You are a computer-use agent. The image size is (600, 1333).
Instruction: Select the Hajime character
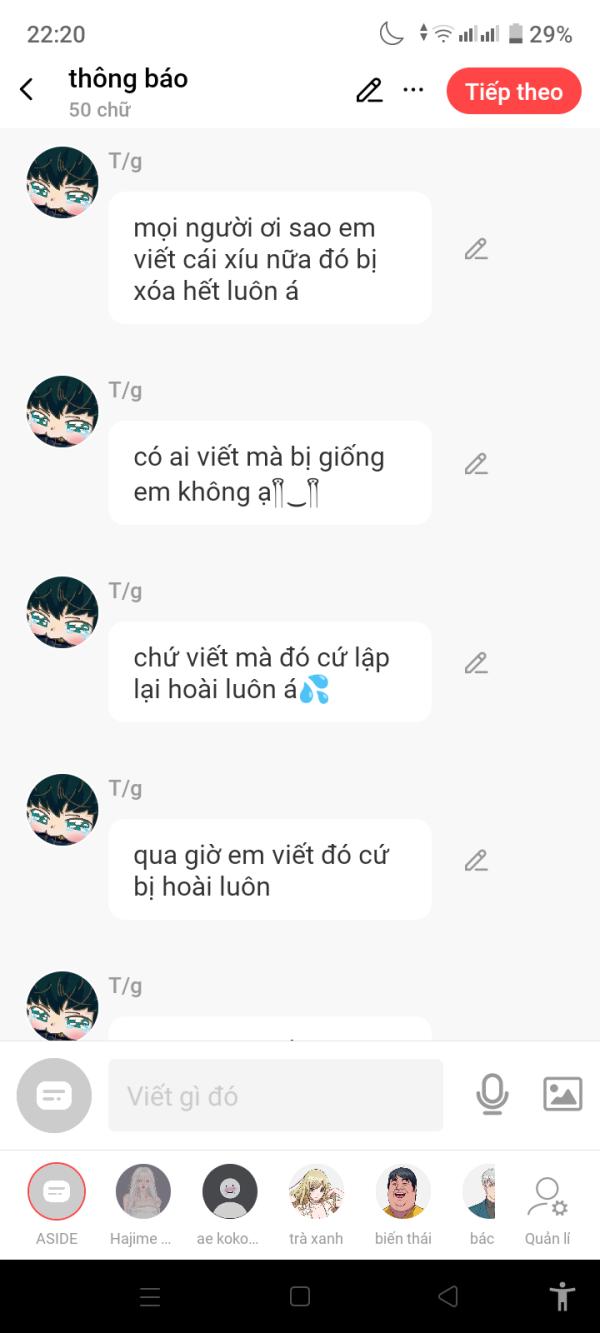point(143,1204)
